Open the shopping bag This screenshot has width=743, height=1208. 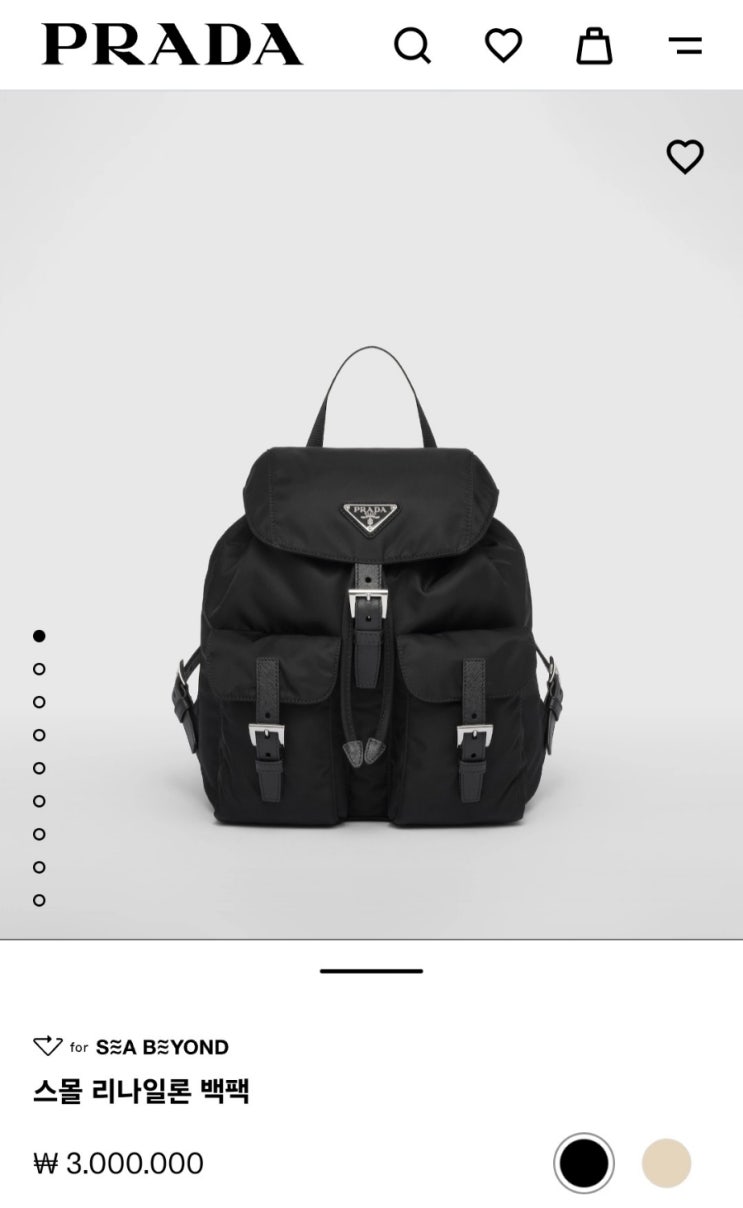[594, 45]
